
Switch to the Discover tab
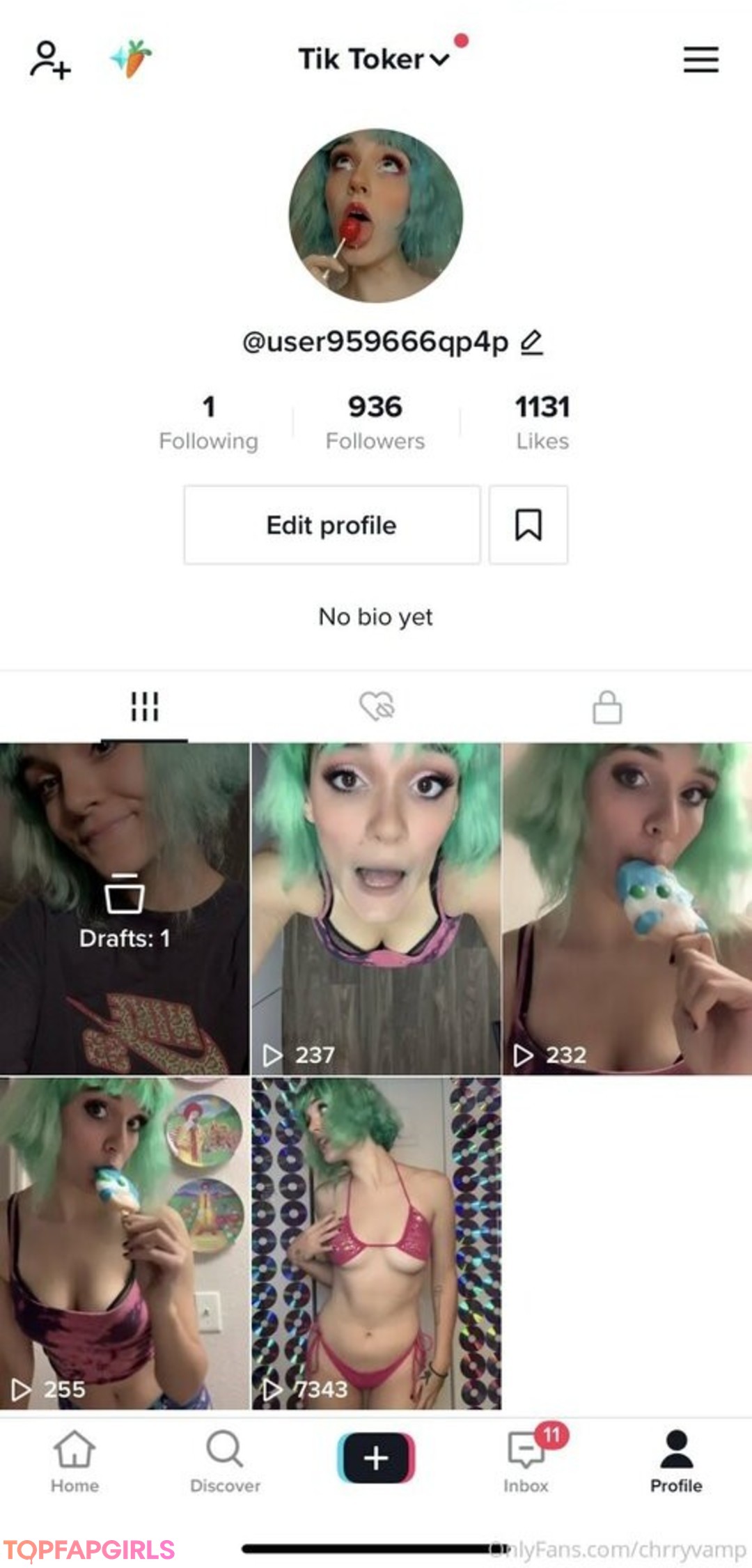pos(225,1461)
